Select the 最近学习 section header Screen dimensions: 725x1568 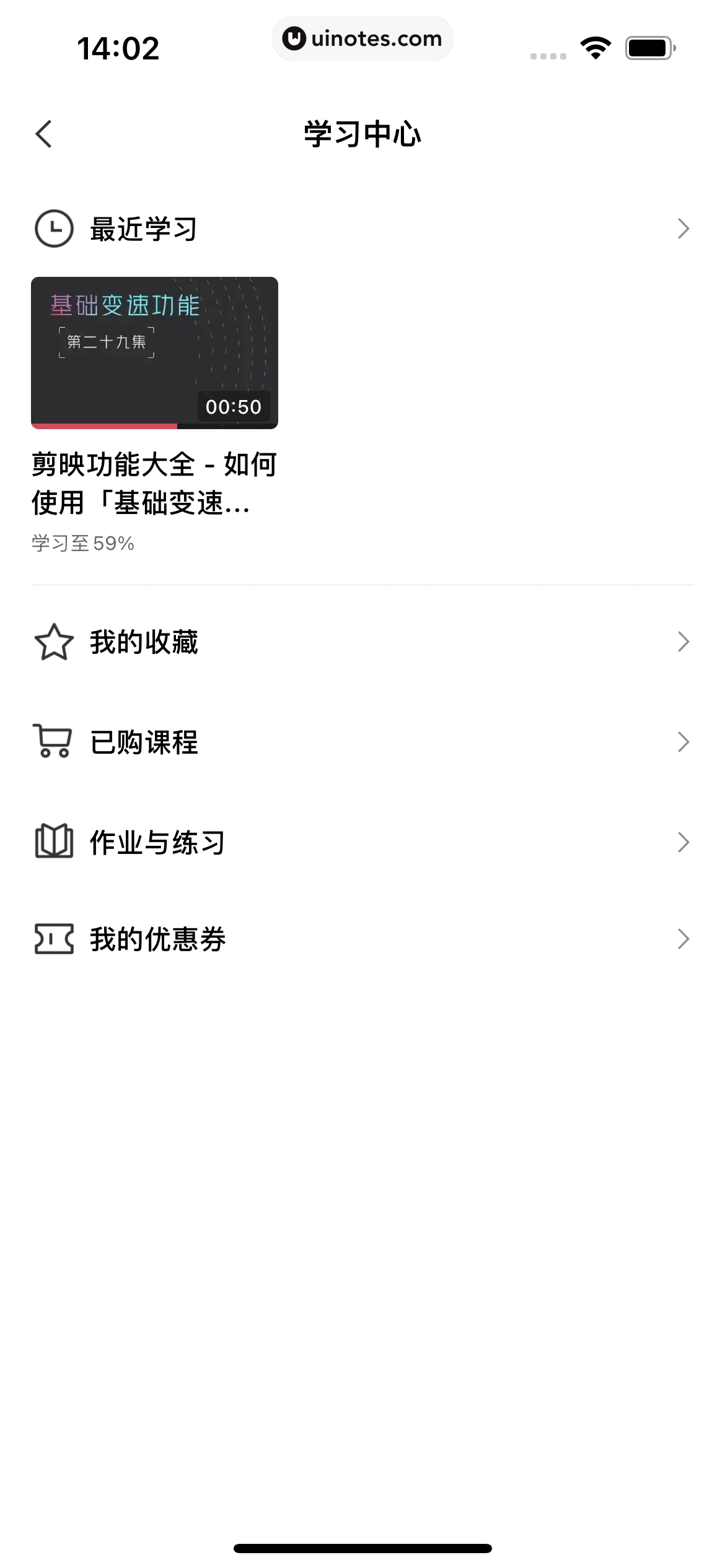click(144, 229)
